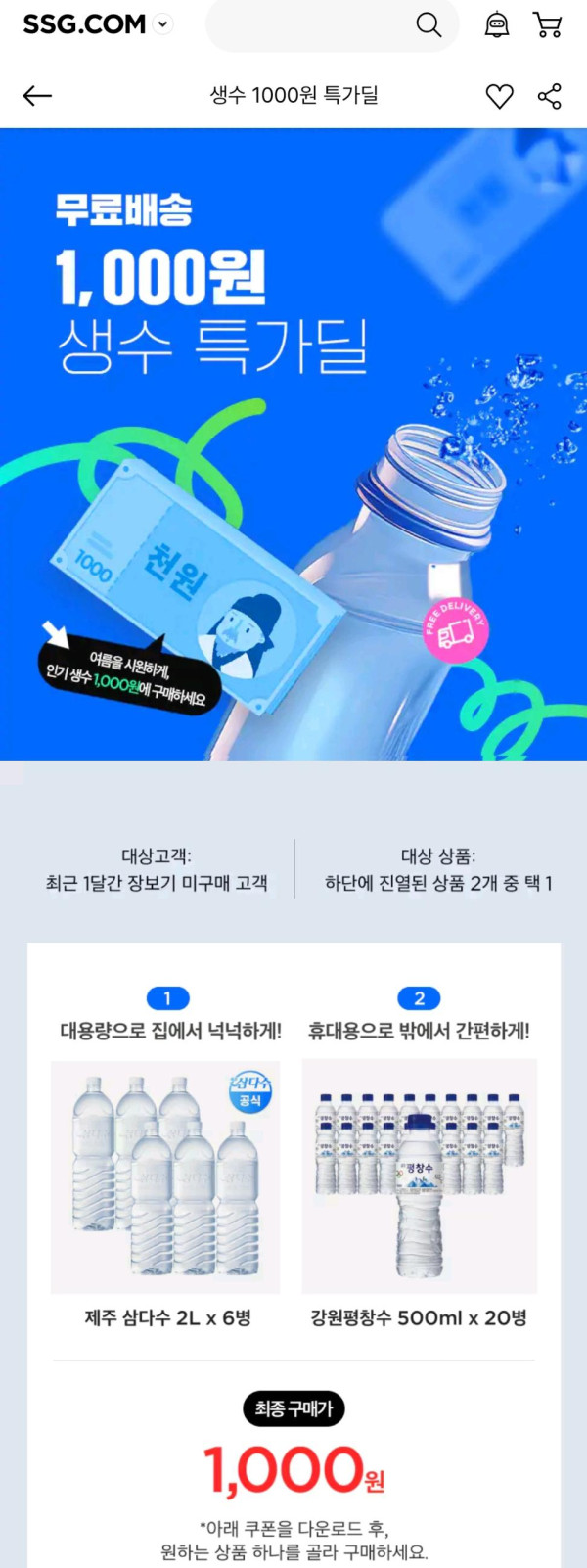Like this 생수 1000원 특가딜 event

coord(499,96)
